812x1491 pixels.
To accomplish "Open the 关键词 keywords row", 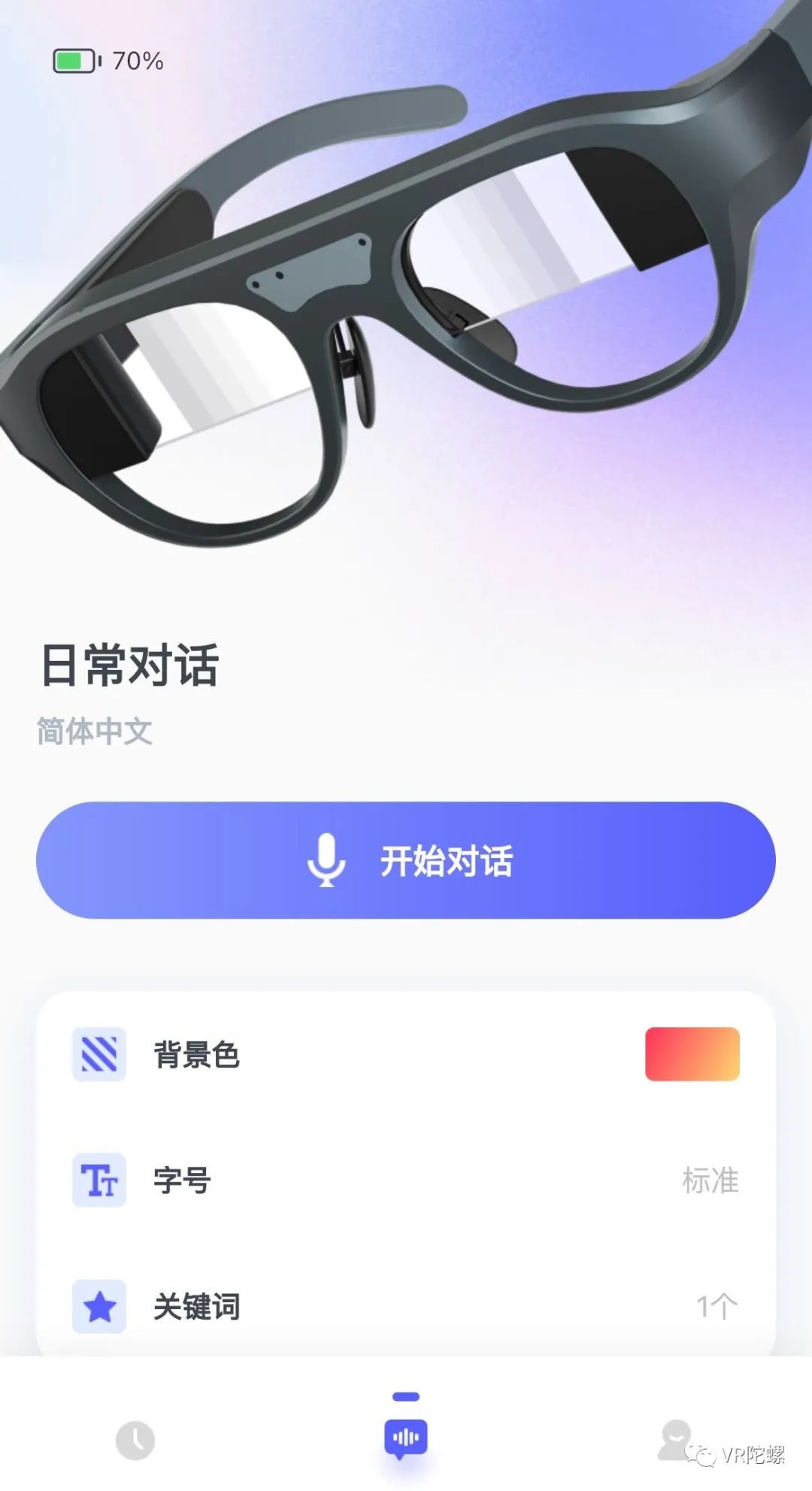I will pyautogui.click(x=406, y=1306).
